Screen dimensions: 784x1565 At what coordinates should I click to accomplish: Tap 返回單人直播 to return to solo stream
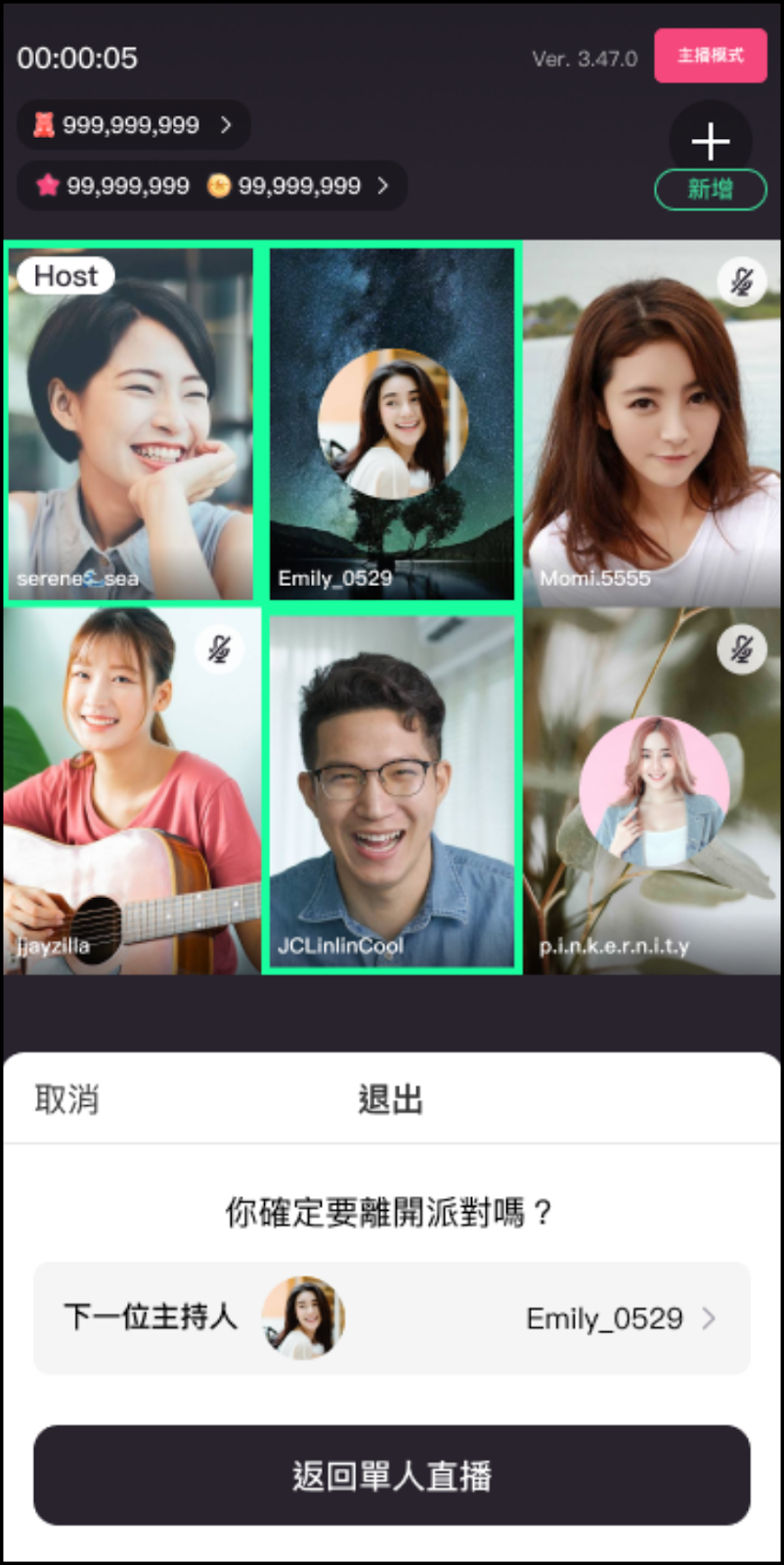pyautogui.click(x=392, y=1475)
